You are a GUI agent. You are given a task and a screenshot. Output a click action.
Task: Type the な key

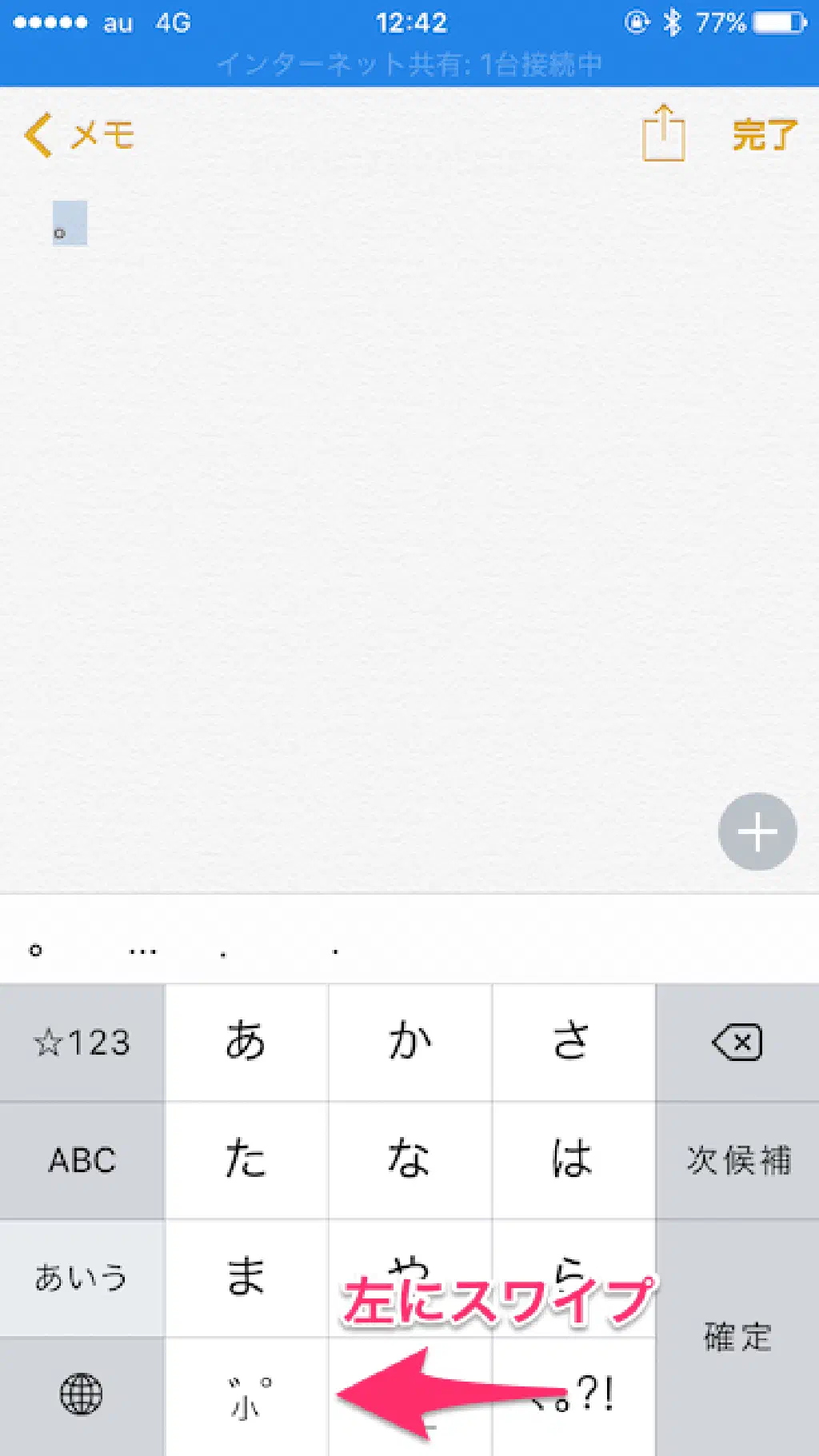pyautogui.click(x=409, y=1160)
